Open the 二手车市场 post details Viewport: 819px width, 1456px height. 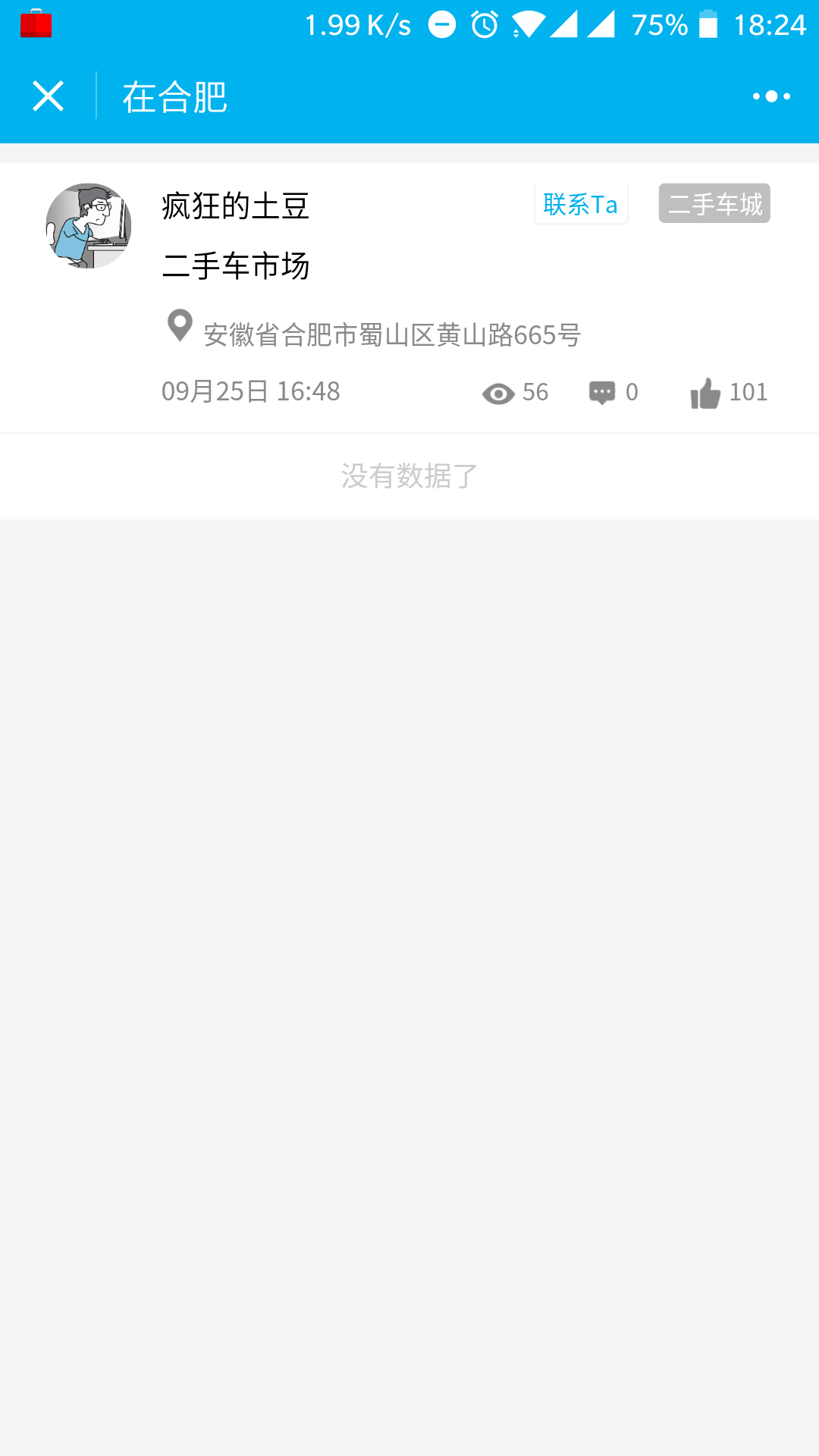tap(236, 266)
